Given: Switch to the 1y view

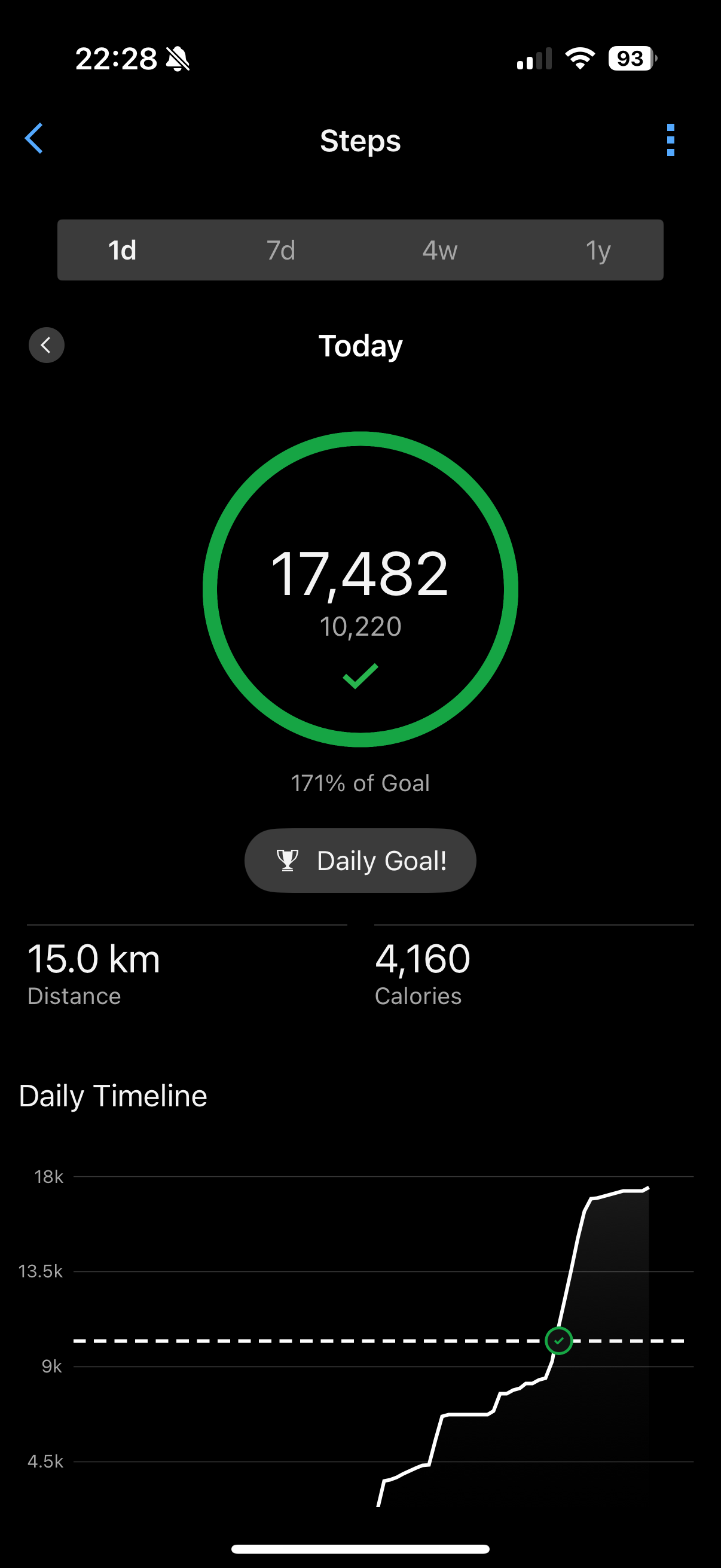Looking at the screenshot, I should click(598, 250).
